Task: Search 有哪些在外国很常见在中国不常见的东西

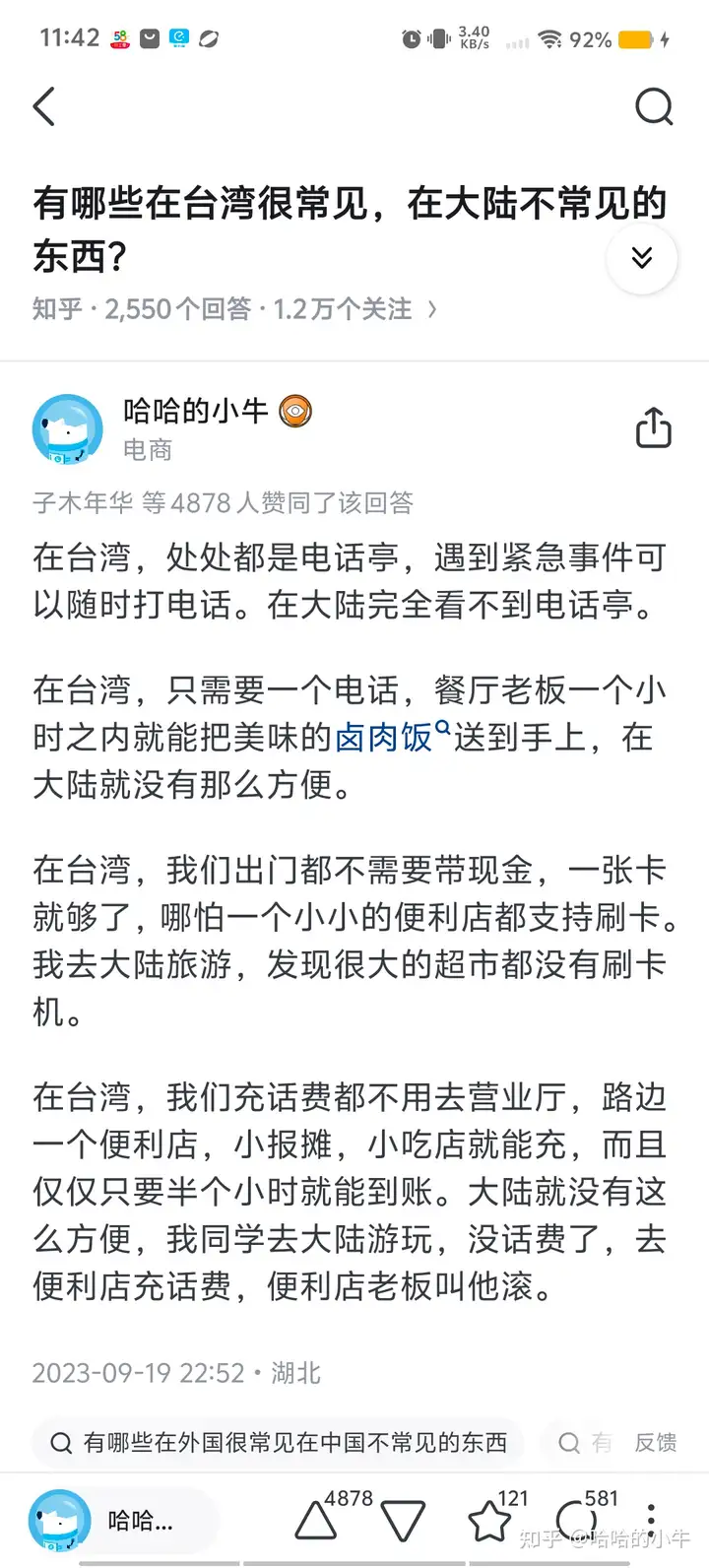Action: click(278, 1443)
